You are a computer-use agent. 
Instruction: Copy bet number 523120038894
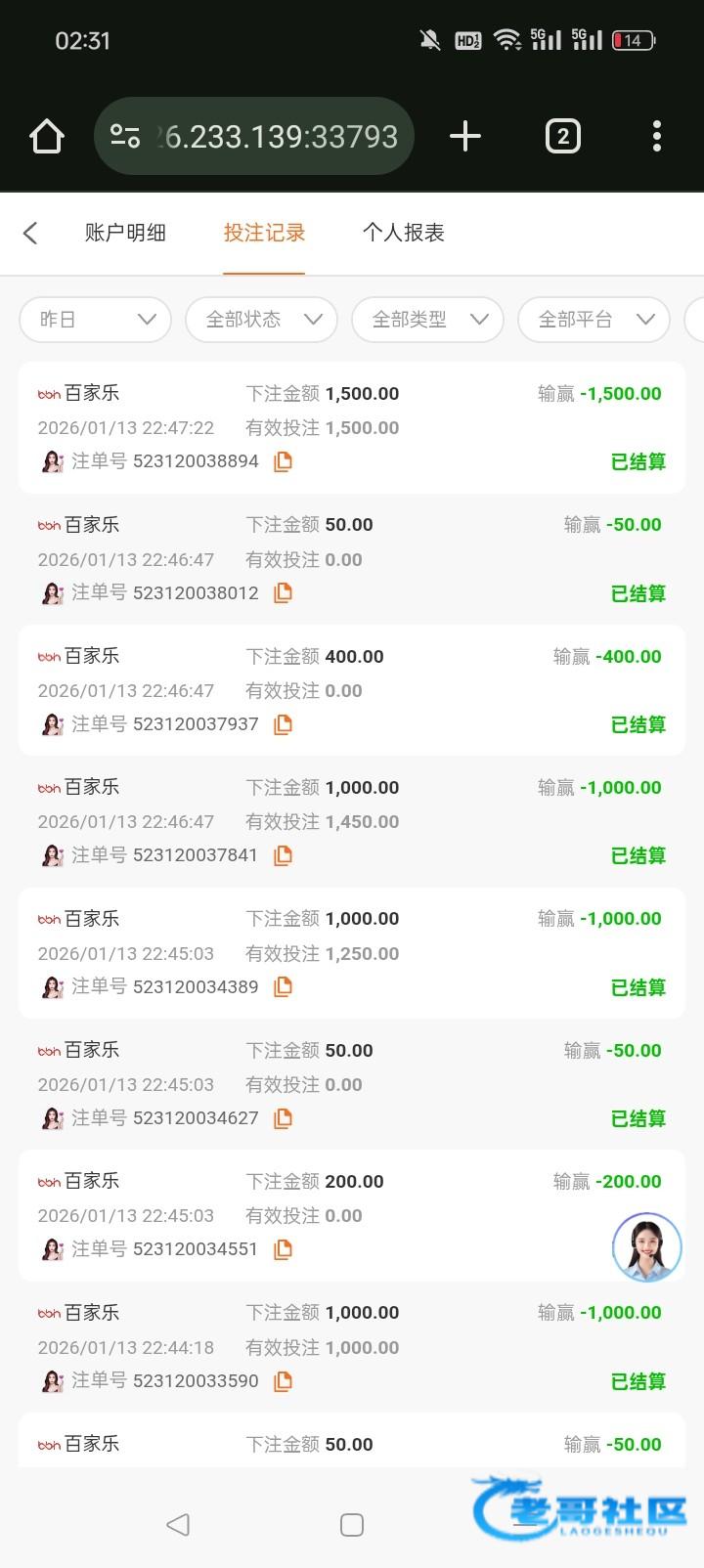283,461
